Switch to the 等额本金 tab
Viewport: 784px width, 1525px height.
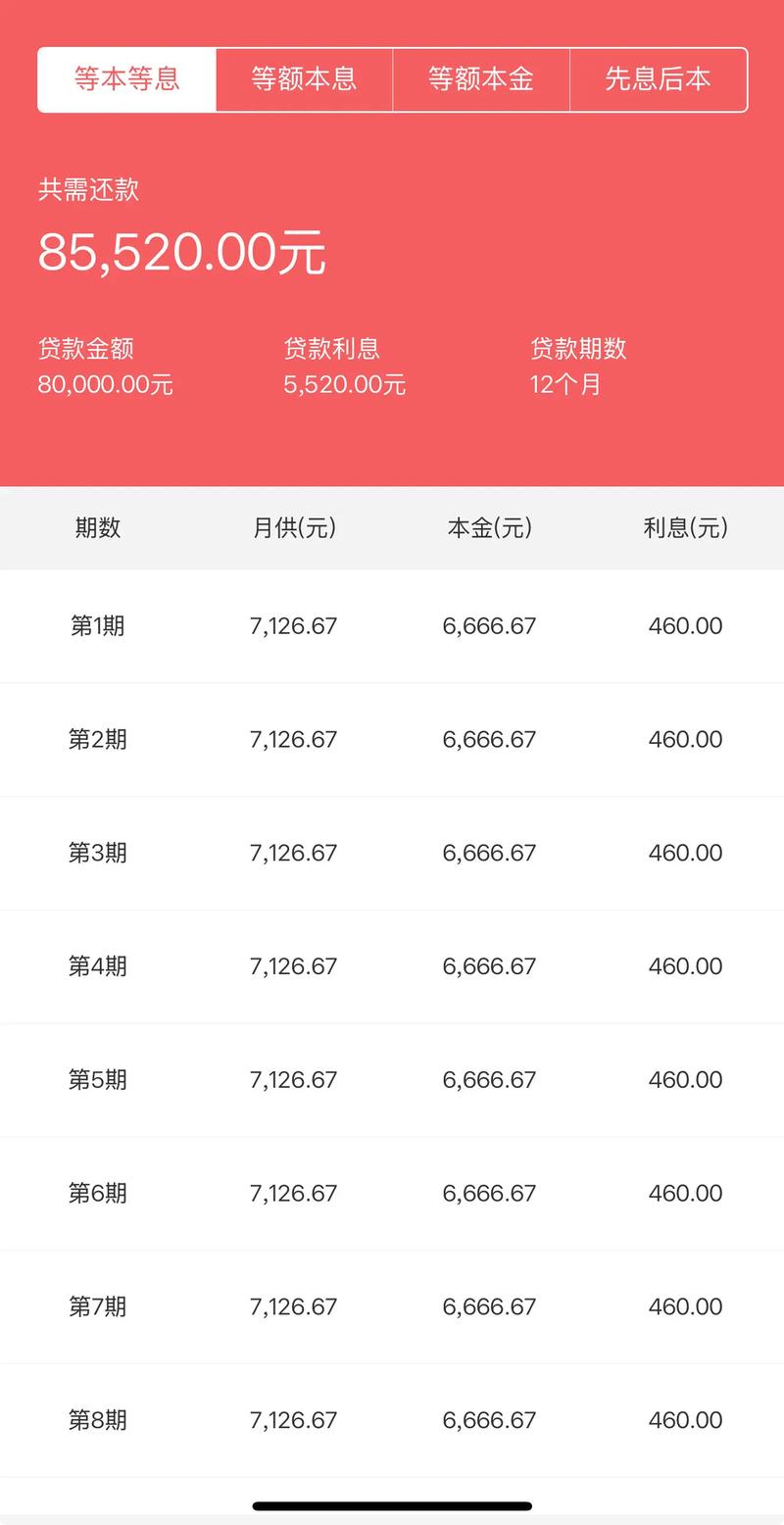[480, 79]
